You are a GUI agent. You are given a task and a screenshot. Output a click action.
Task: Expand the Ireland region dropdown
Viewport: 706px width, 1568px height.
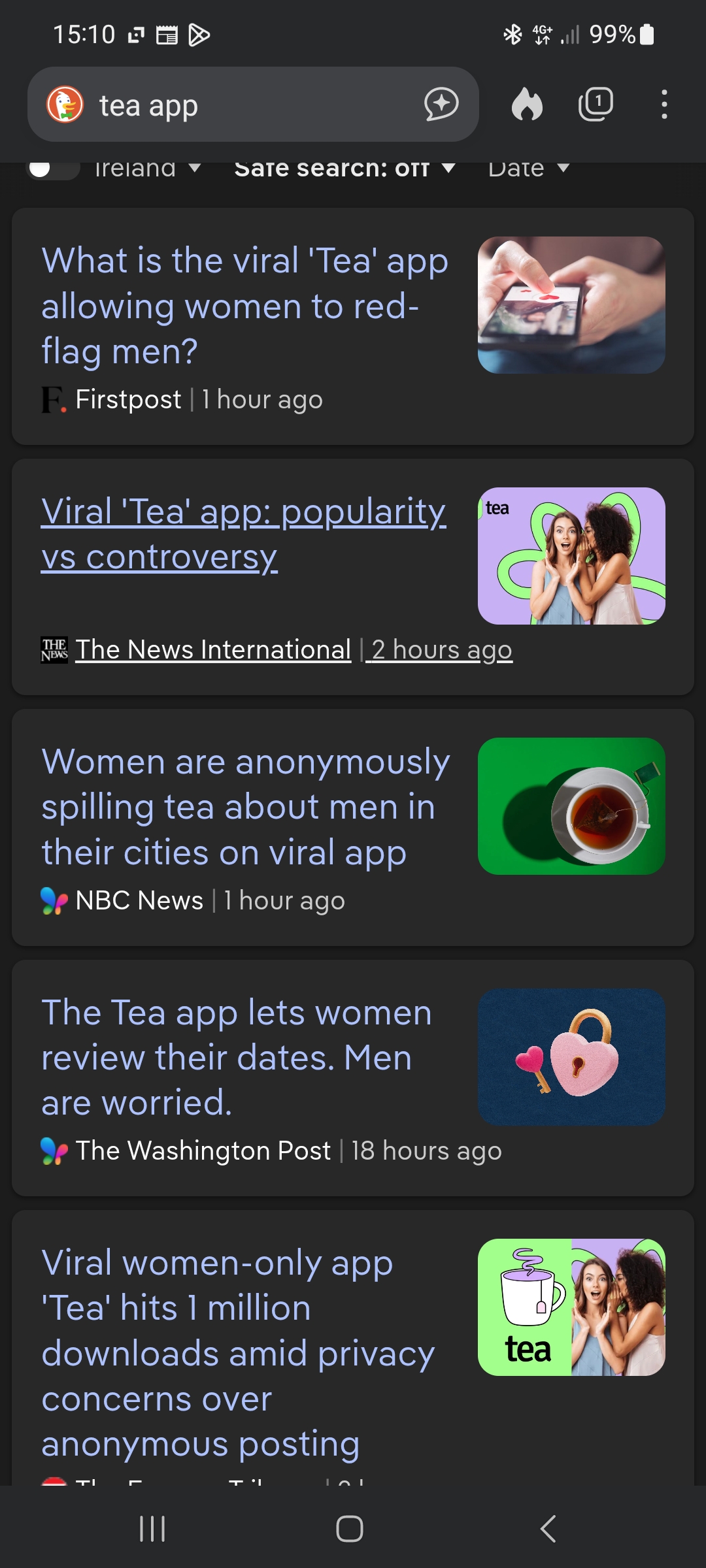pos(148,169)
